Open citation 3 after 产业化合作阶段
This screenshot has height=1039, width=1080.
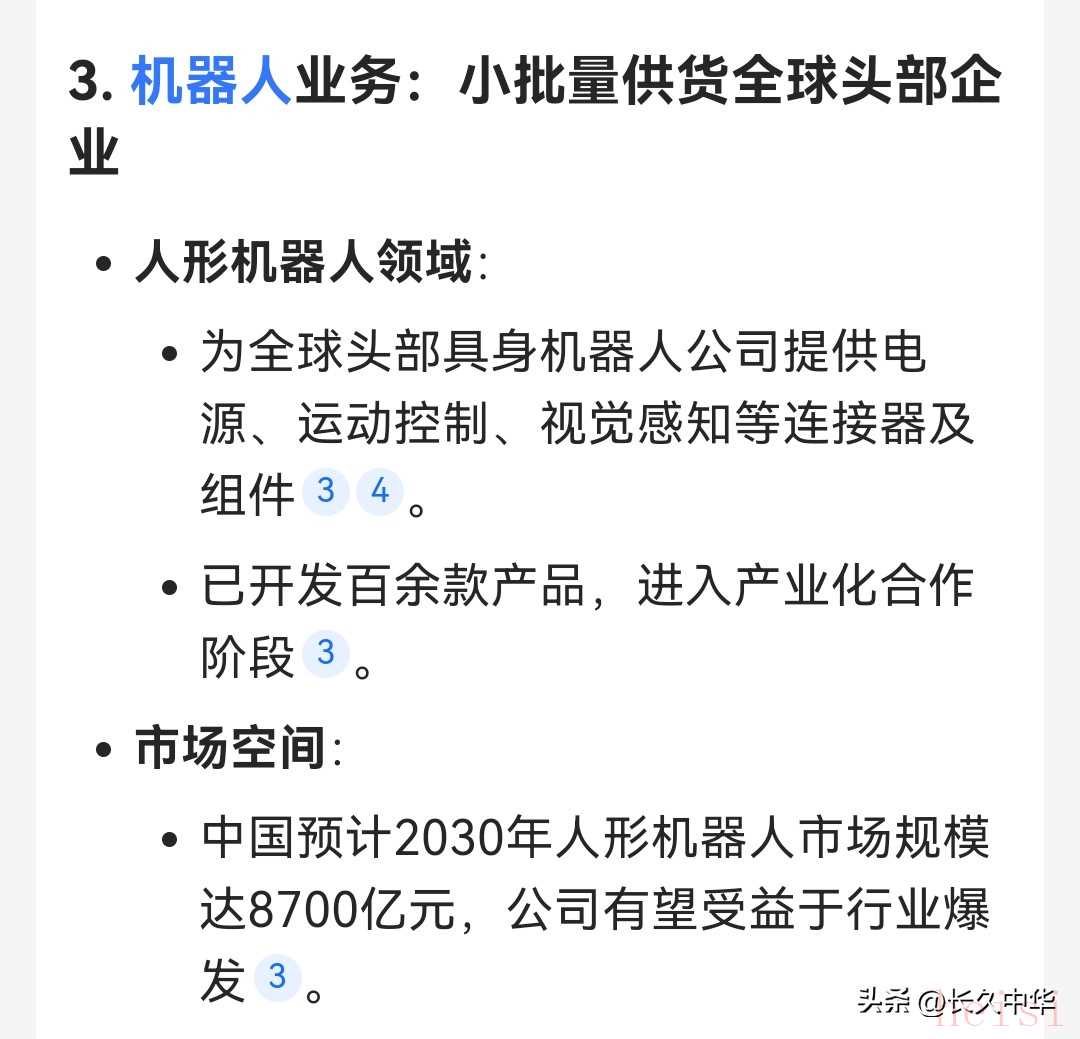coord(325,654)
